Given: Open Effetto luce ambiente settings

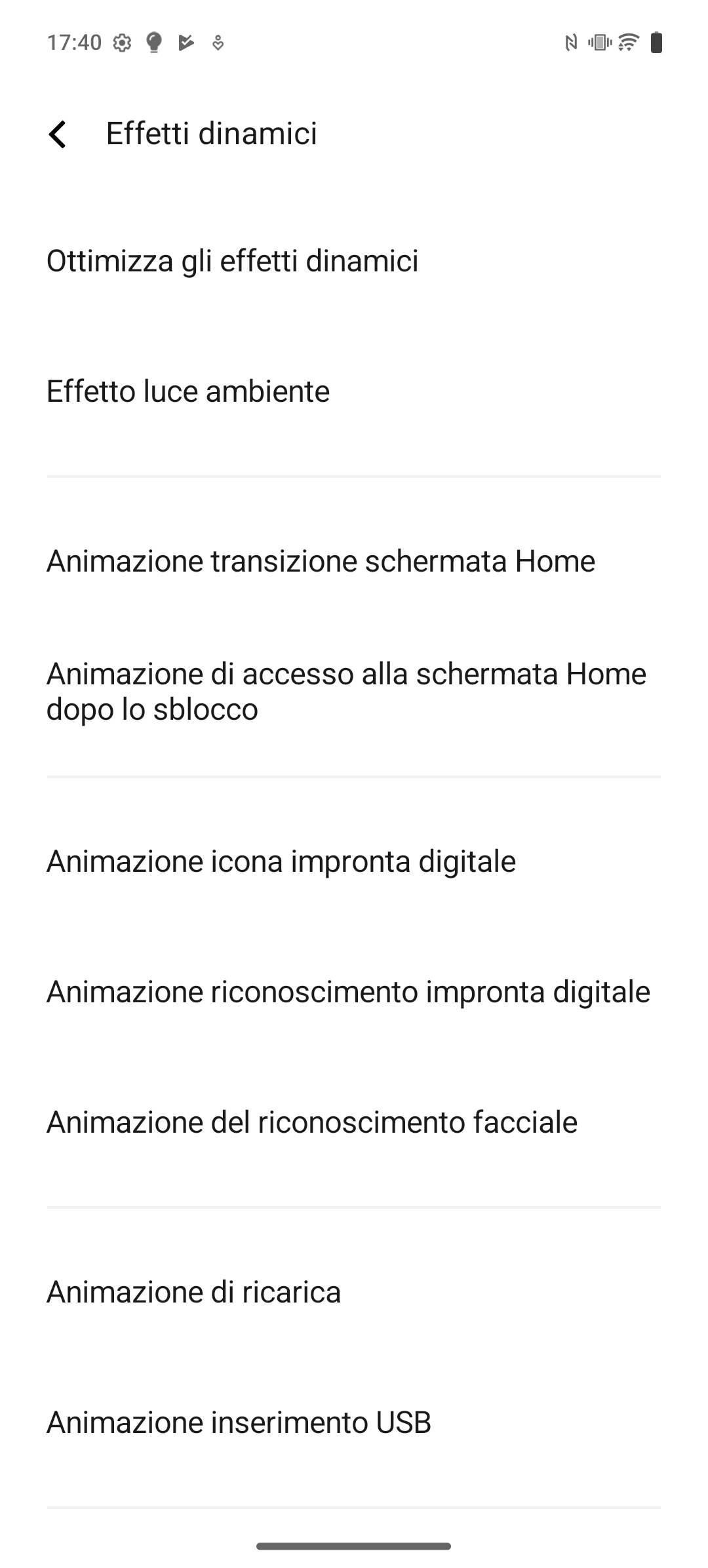Looking at the screenshot, I should (354, 391).
